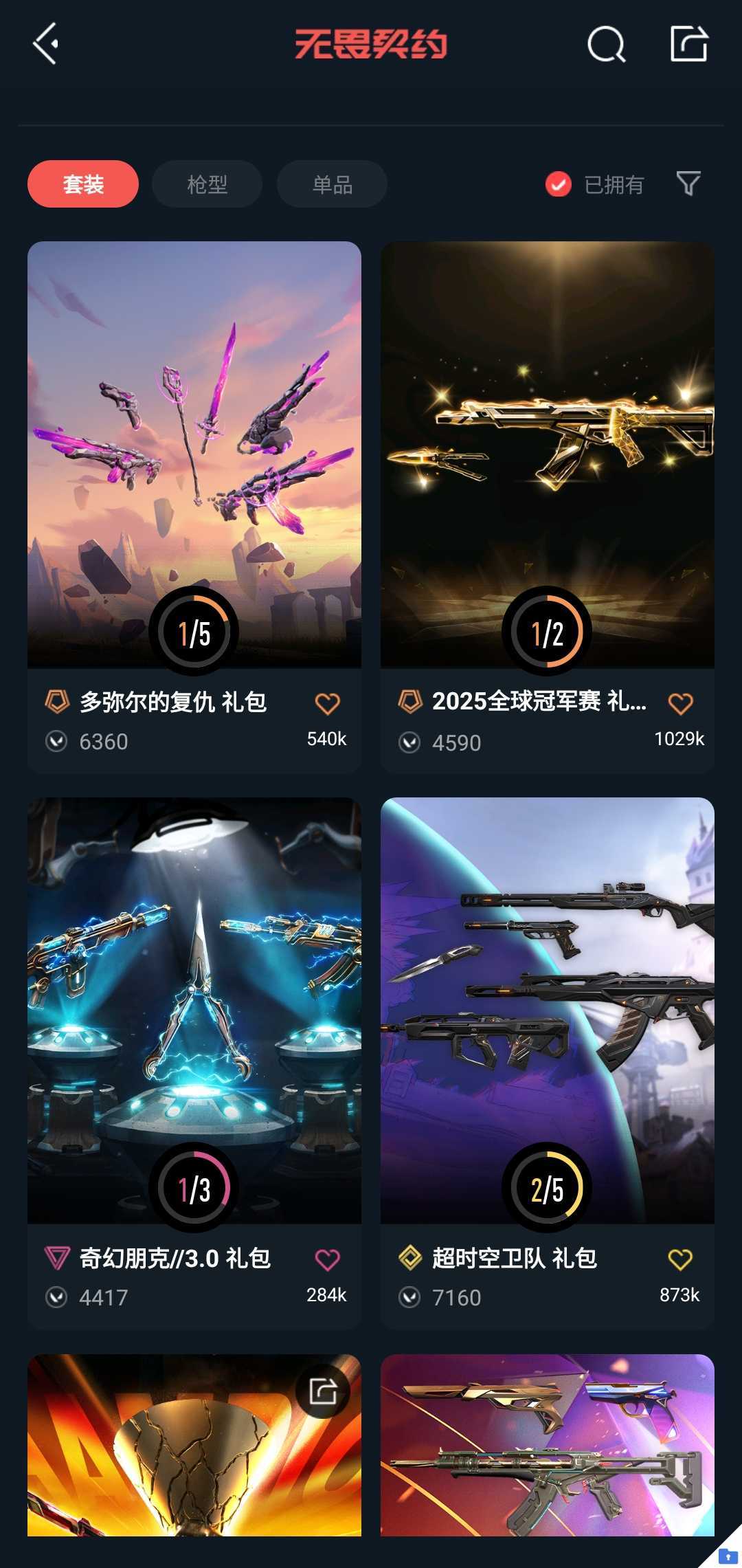Open the 多弥尔的复仇 礼包 card

click(x=194, y=507)
